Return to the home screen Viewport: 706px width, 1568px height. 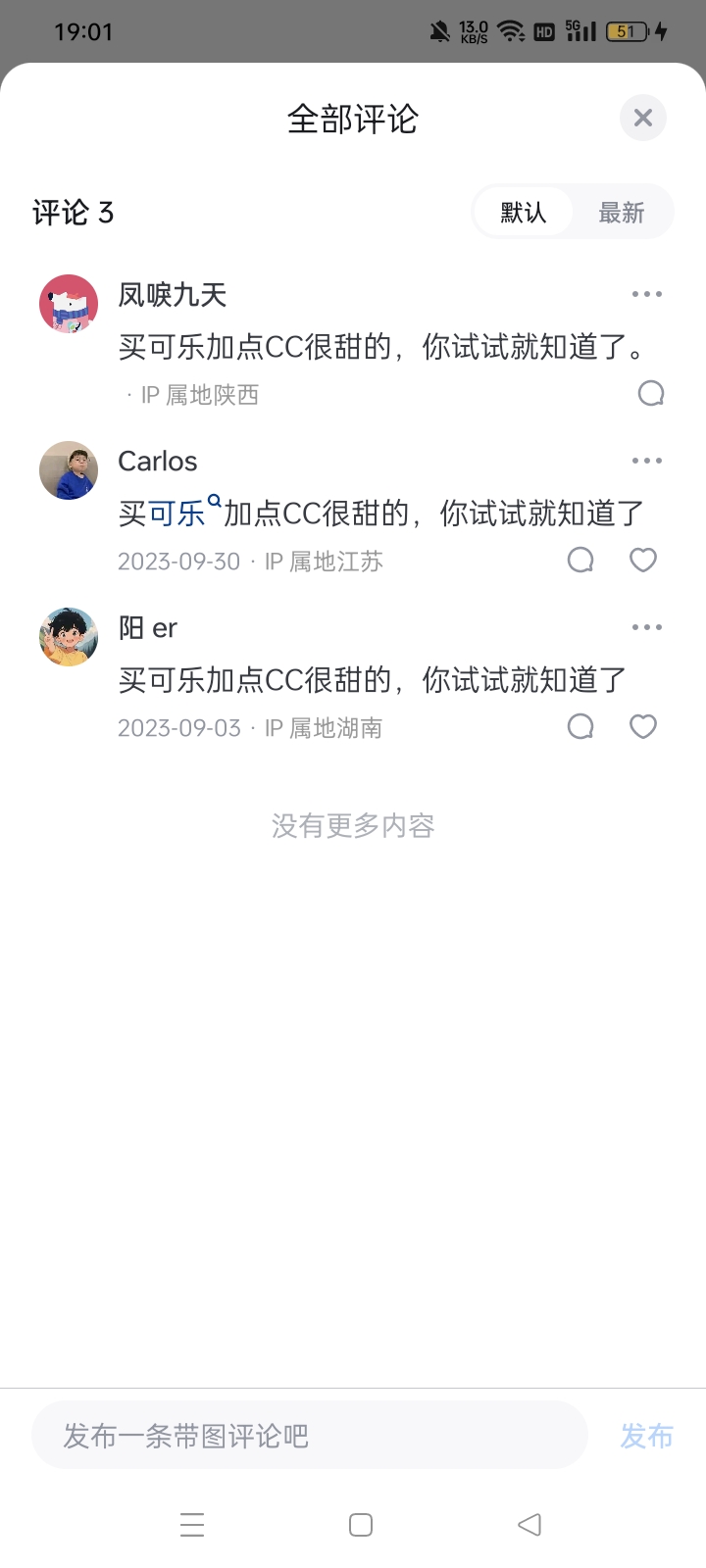pos(361,1525)
